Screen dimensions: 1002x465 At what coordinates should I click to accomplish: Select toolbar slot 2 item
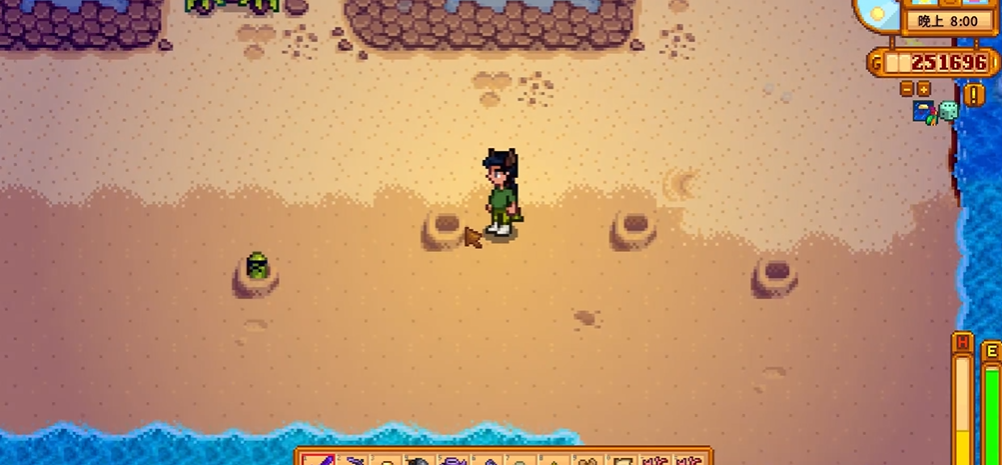pyautogui.click(x=353, y=461)
